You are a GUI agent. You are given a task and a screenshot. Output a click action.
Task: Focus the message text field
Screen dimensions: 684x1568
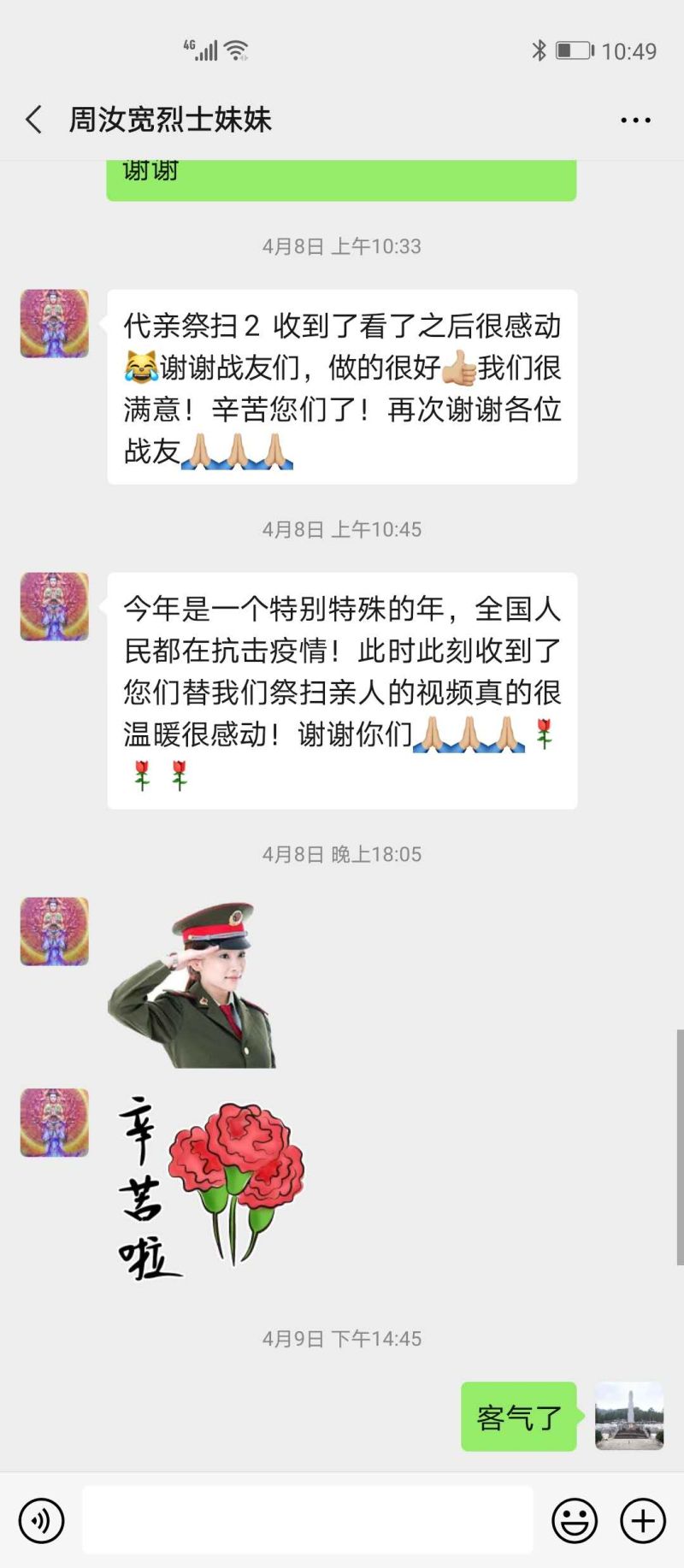[308, 1520]
